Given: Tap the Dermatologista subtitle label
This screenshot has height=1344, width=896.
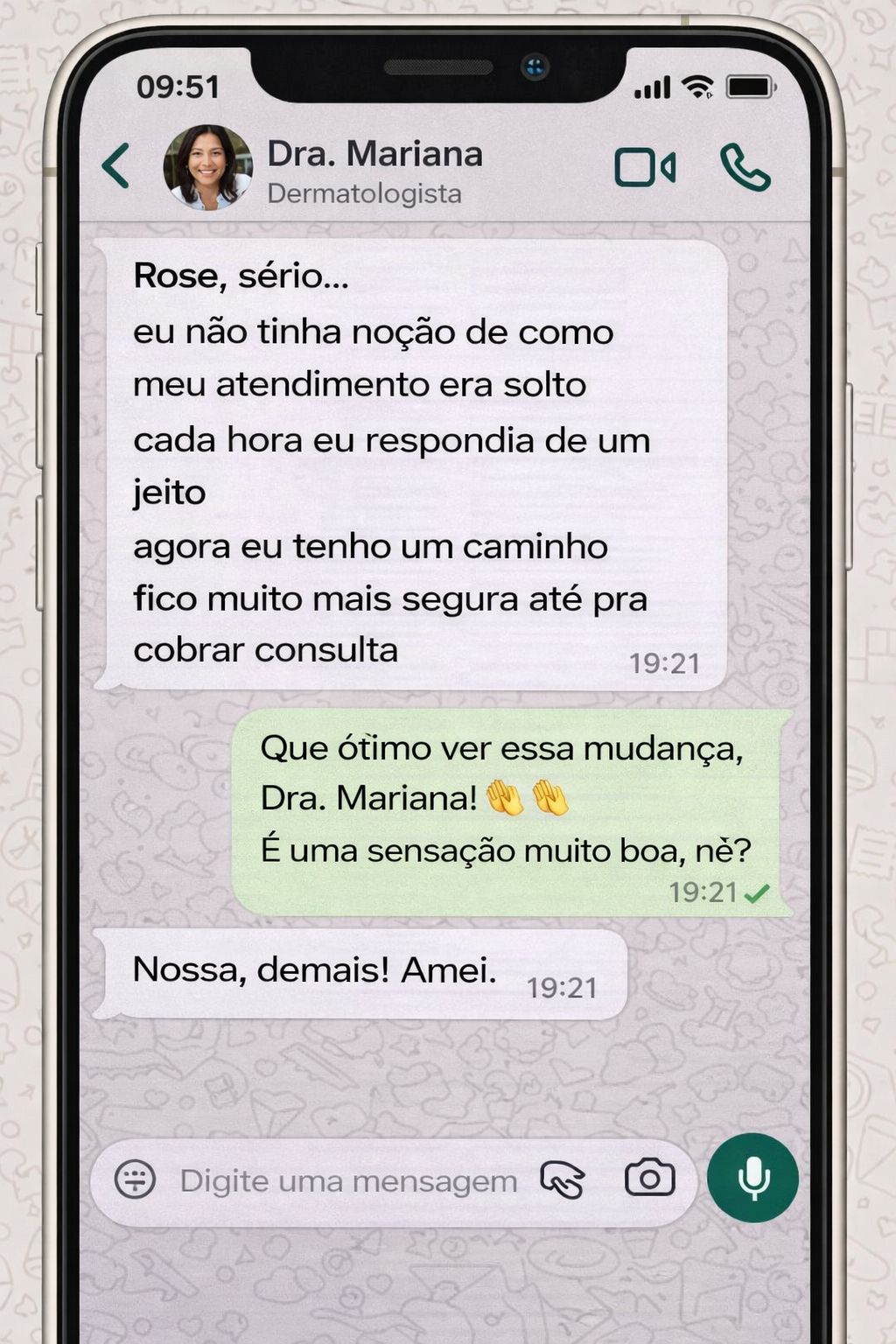Looking at the screenshot, I should pos(364,193).
